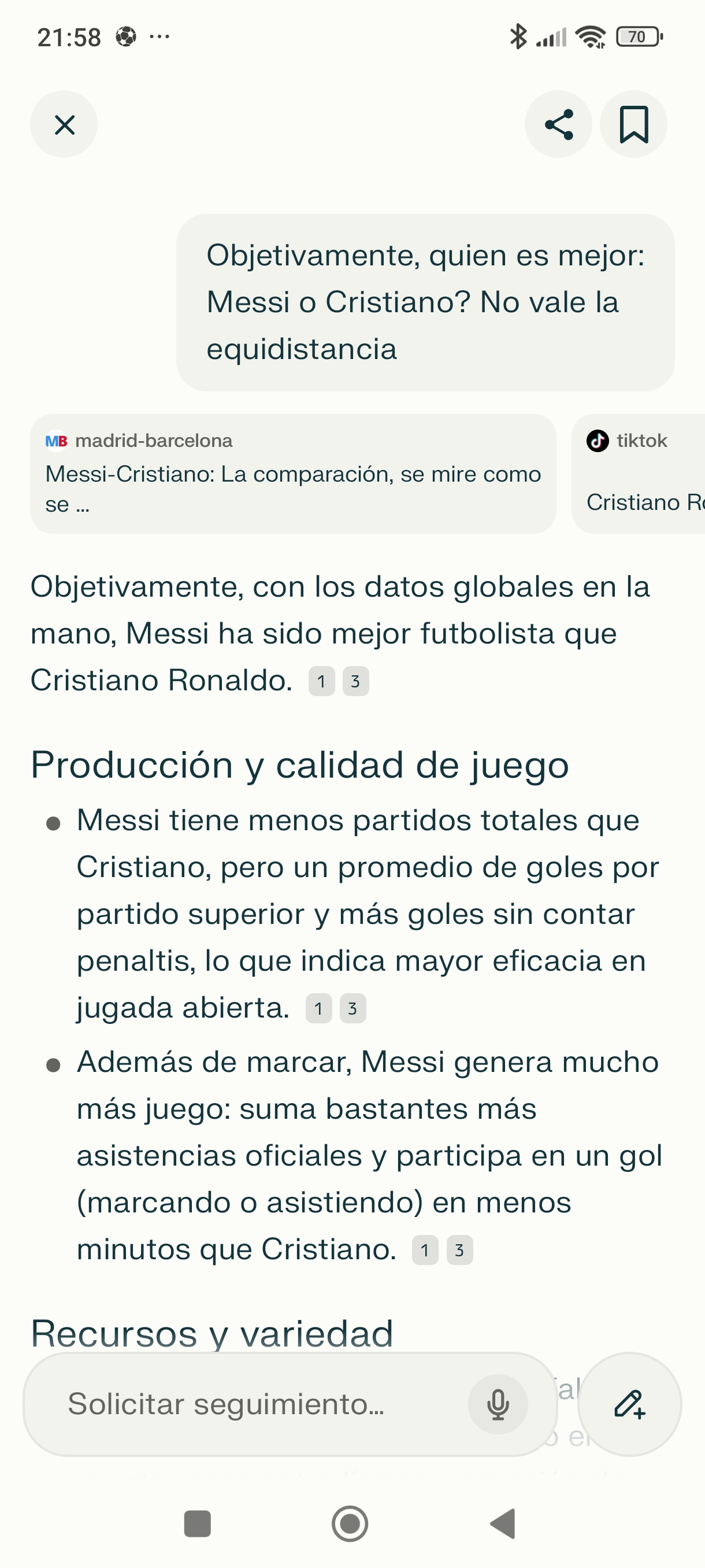Image resolution: width=705 pixels, height=1568 pixels.
Task: Open the madrid-barcelona source card
Action: pos(292,474)
